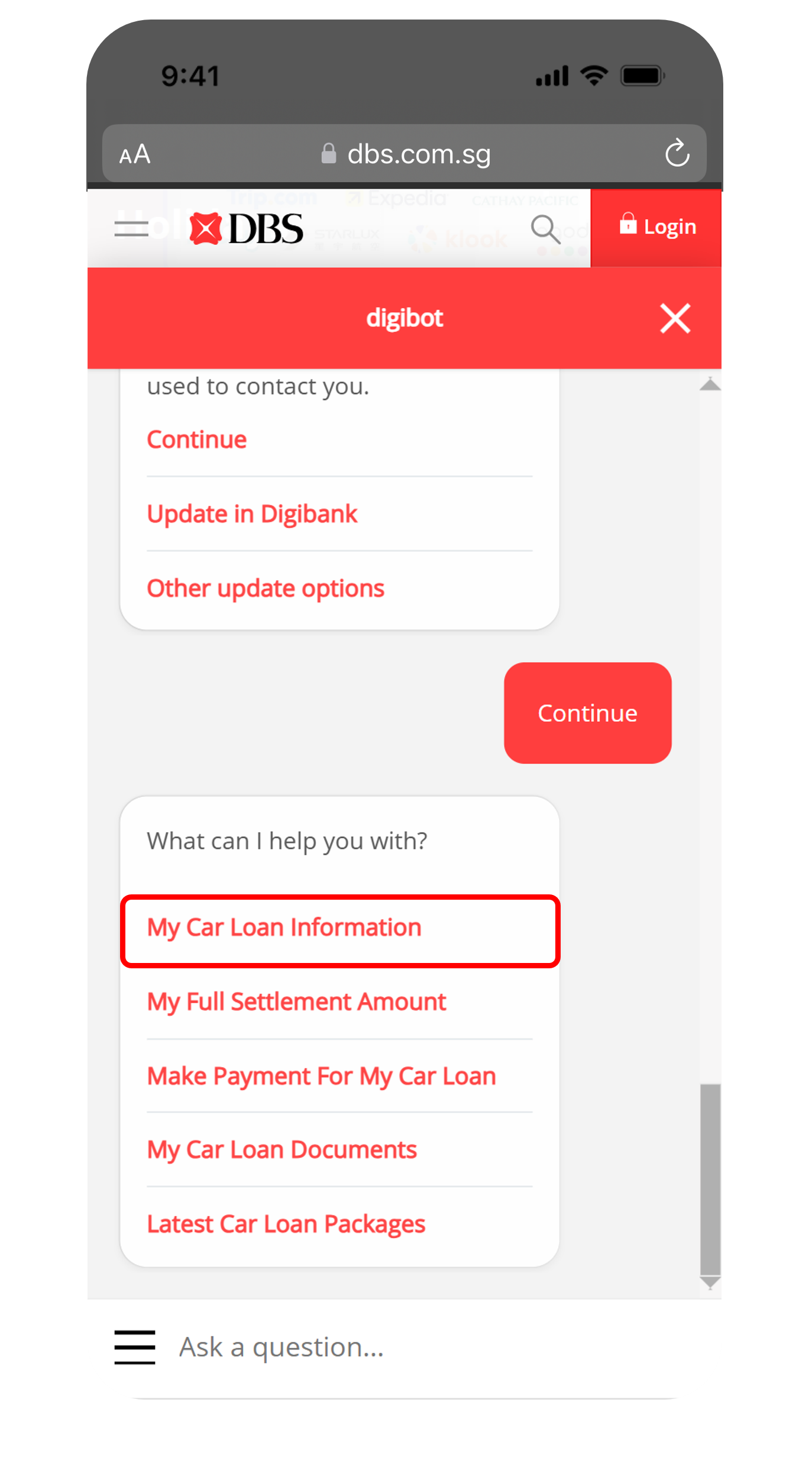Image resolution: width=812 pixels, height=1464 pixels.
Task: Choose My Full Settlement Amount option
Action: click(296, 1002)
